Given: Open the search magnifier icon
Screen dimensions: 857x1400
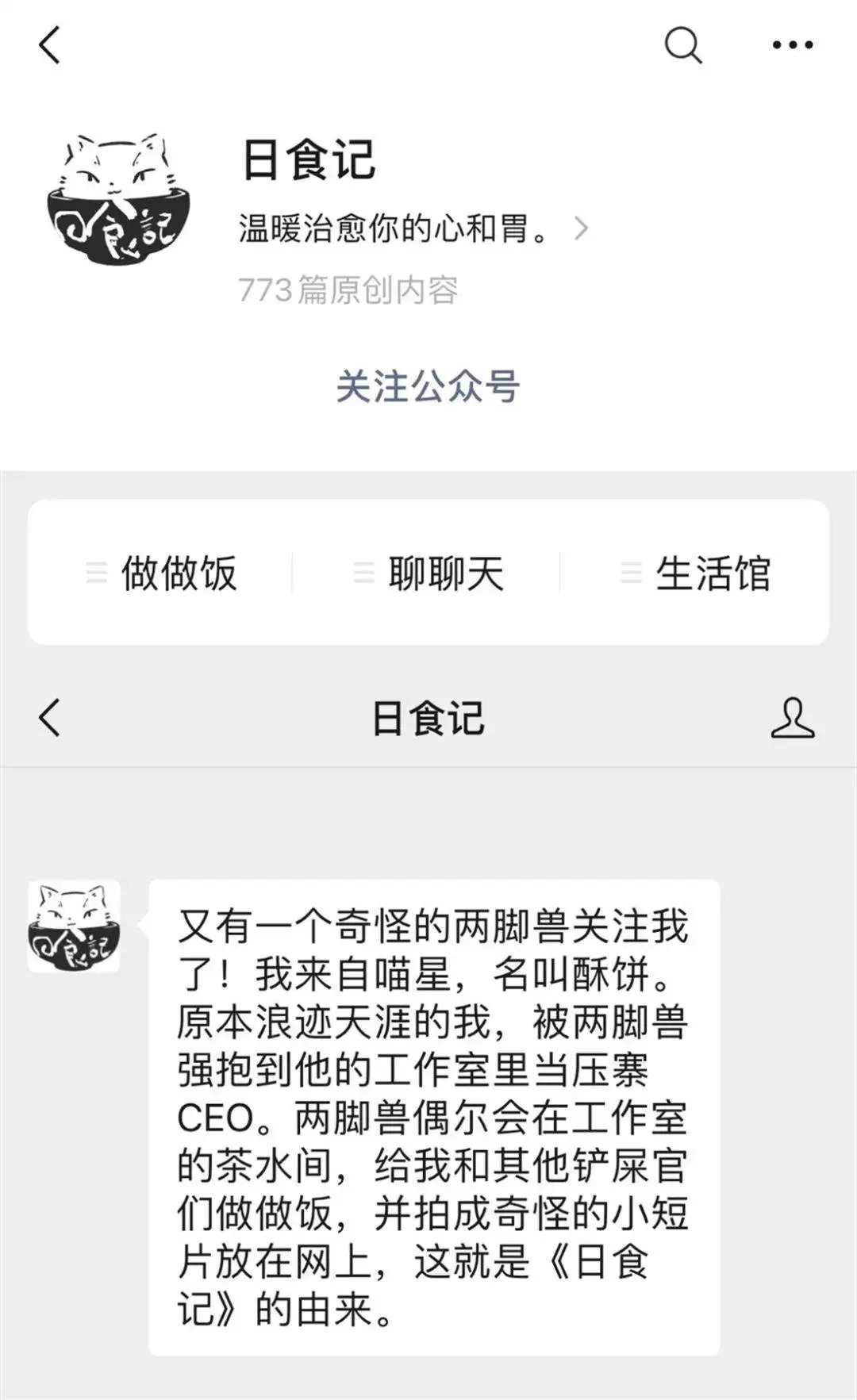Looking at the screenshot, I should point(682,45).
